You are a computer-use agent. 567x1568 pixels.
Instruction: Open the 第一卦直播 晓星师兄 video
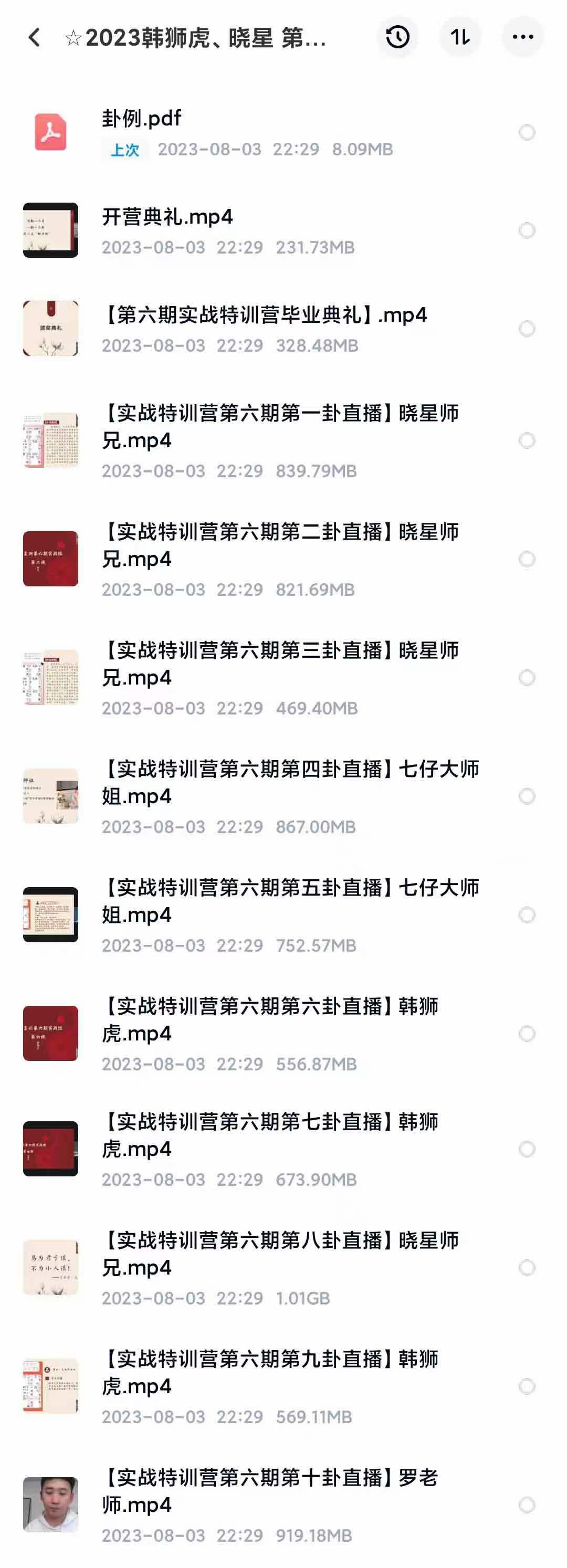pos(280,426)
